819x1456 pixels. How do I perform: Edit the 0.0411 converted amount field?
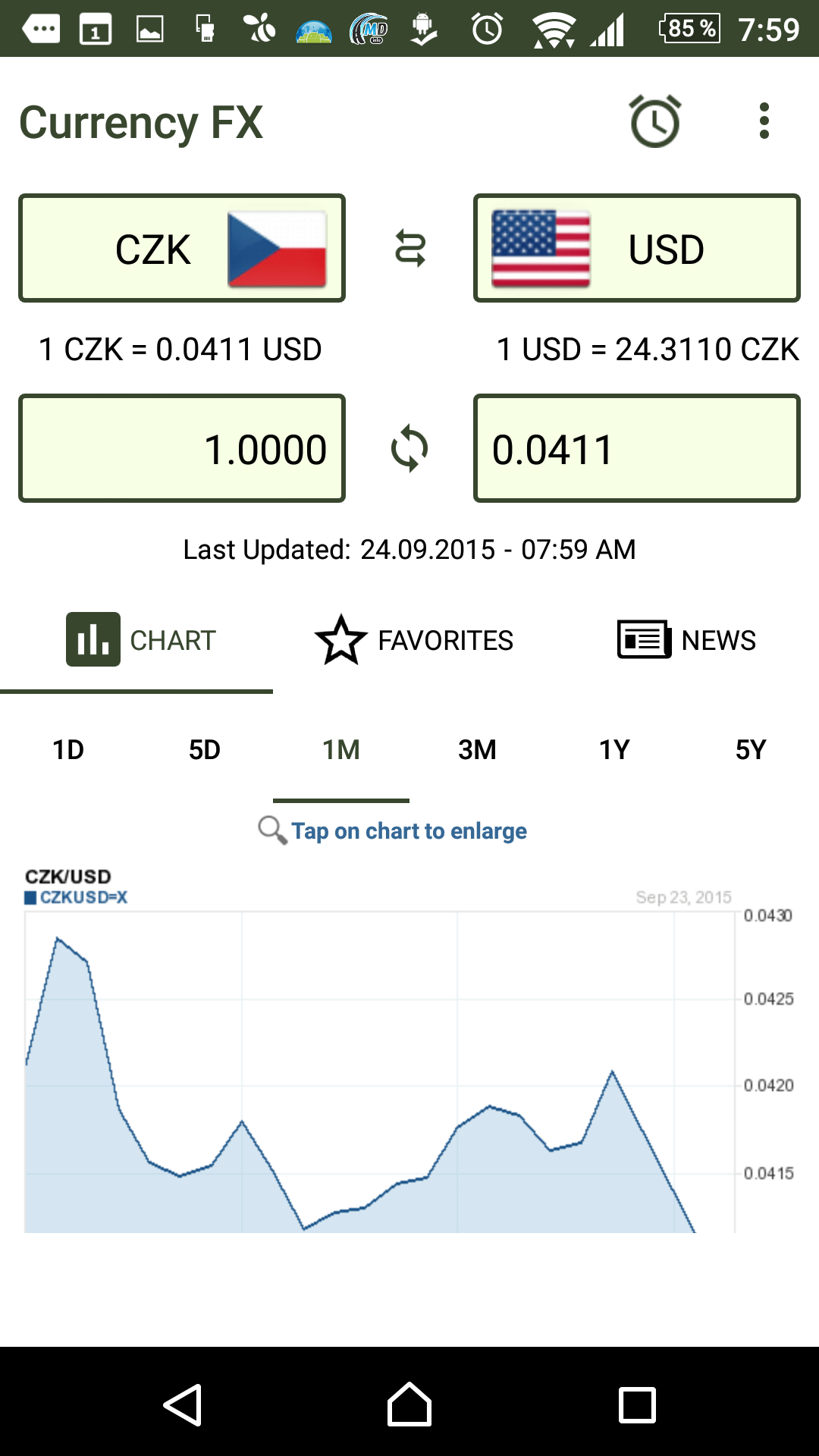coord(637,448)
